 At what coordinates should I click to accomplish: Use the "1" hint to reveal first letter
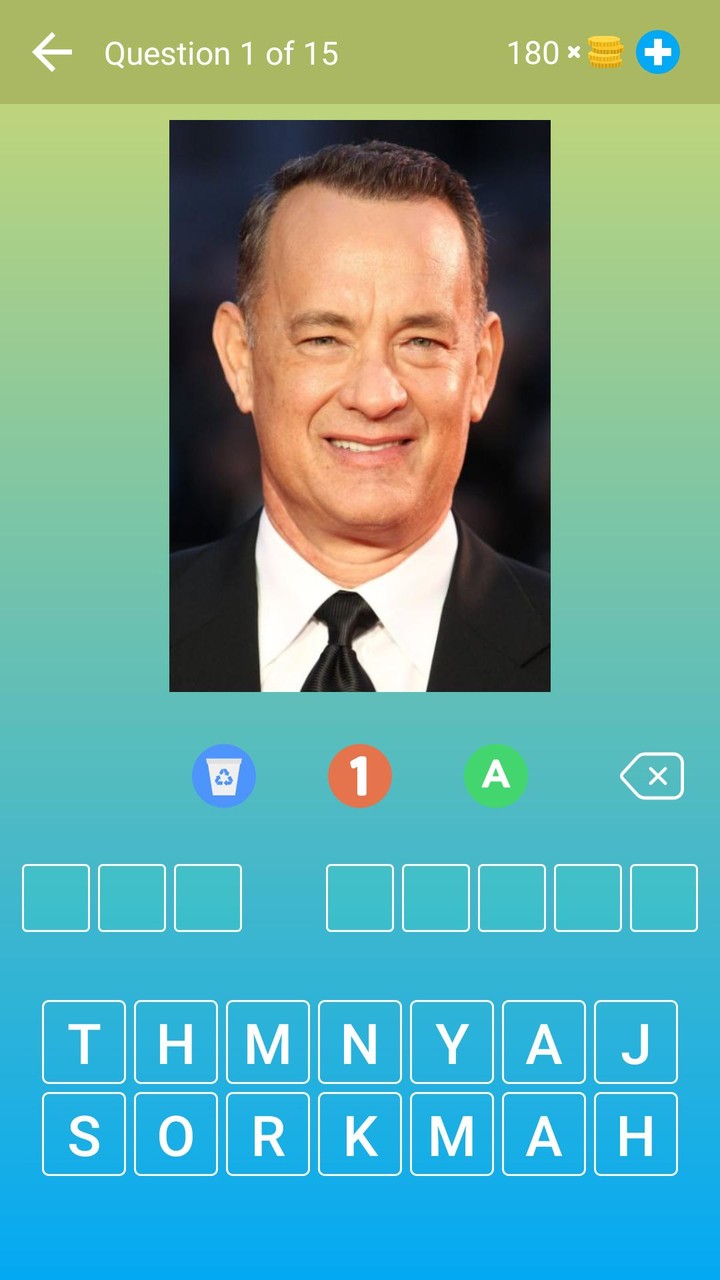(x=360, y=775)
